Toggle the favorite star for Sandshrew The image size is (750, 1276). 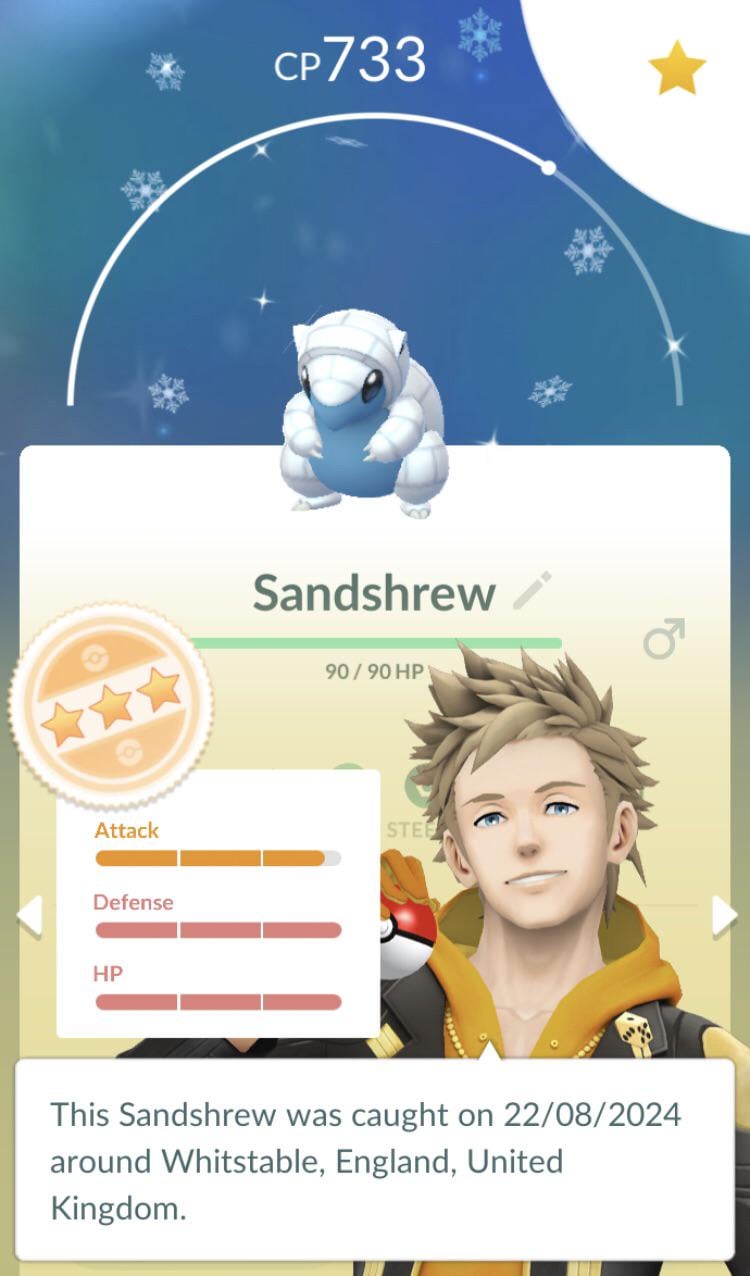677,67
